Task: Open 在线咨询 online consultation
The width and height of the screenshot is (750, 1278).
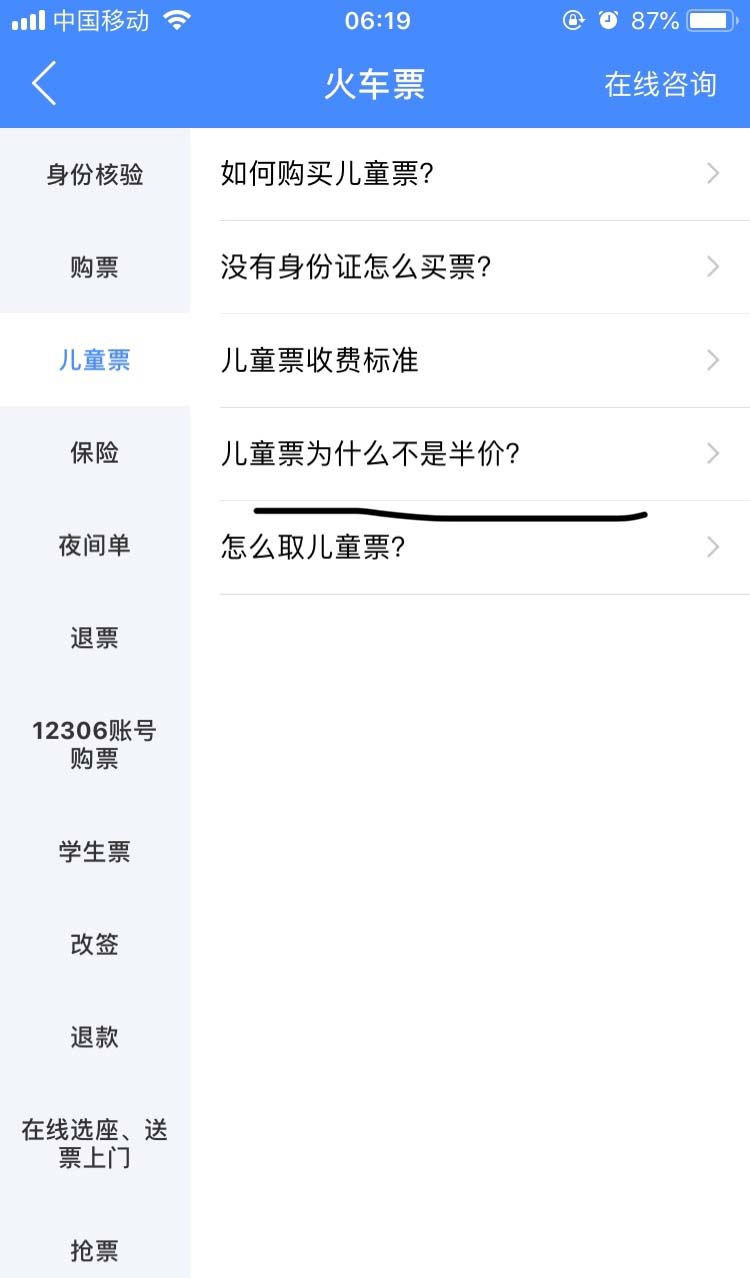Action: click(660, 84)
